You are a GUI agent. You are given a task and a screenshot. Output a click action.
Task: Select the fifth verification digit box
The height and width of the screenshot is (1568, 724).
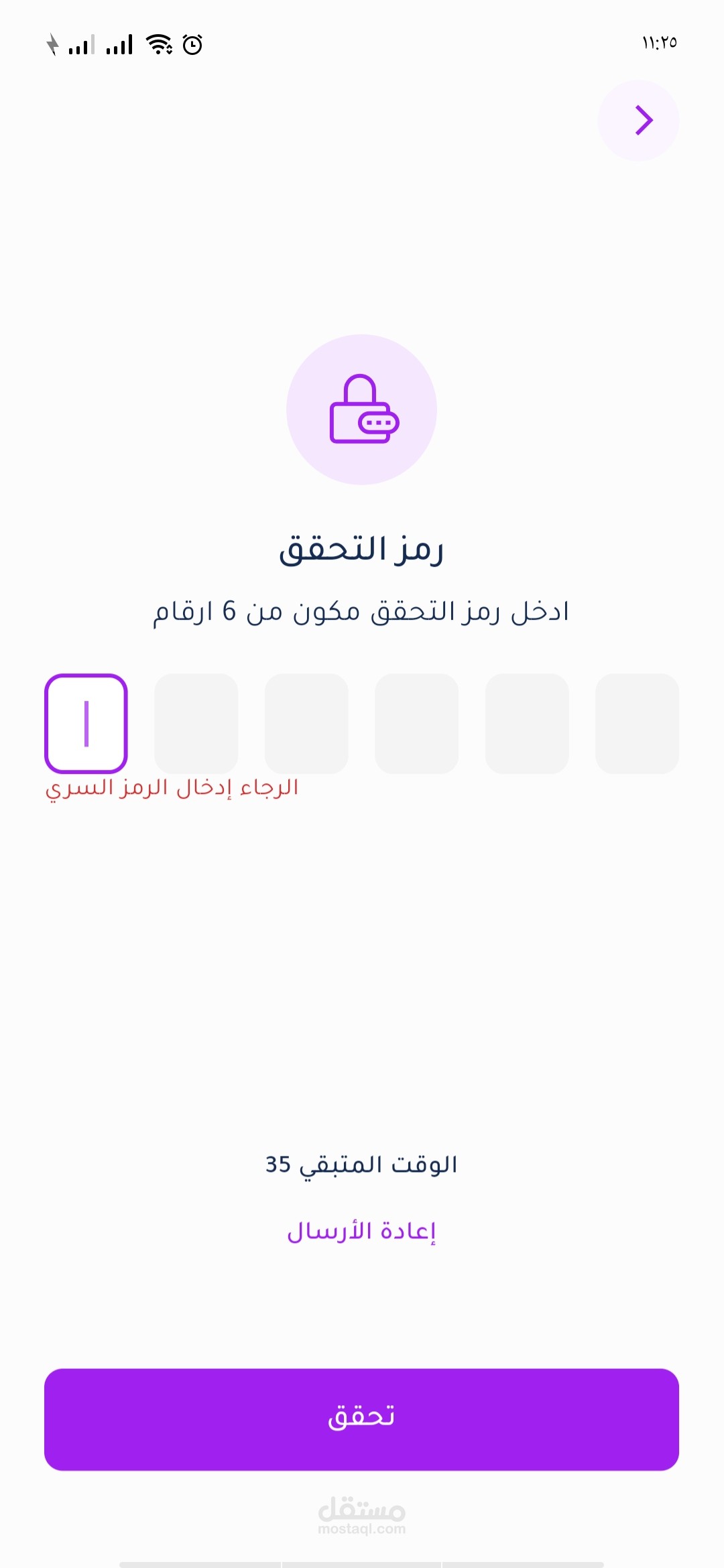(527, 724)
